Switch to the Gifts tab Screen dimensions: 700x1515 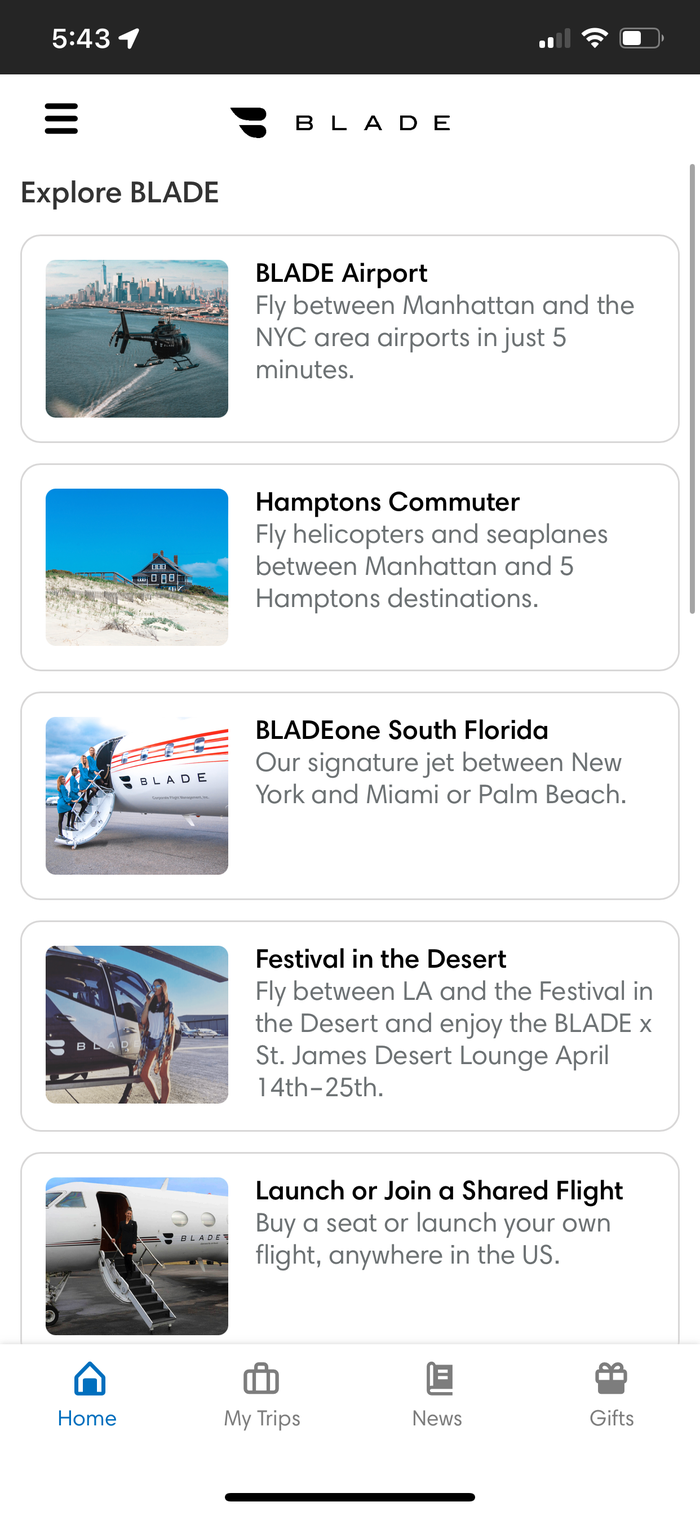pos(612,1395)
